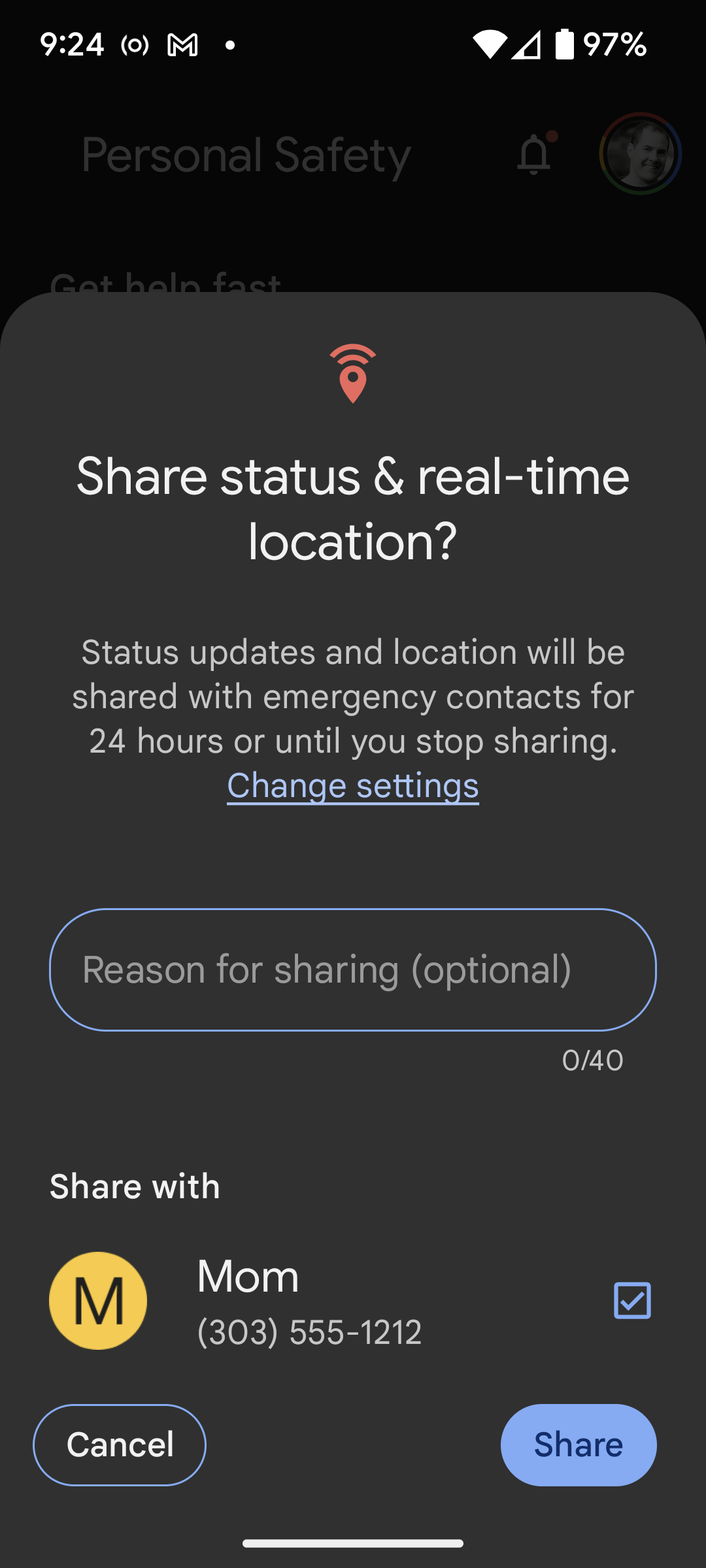Viewport: 706px width, 1568px height.
Task: Click the 0/40 character counter
Action: pyautogui.click(x=592, y=1060)
